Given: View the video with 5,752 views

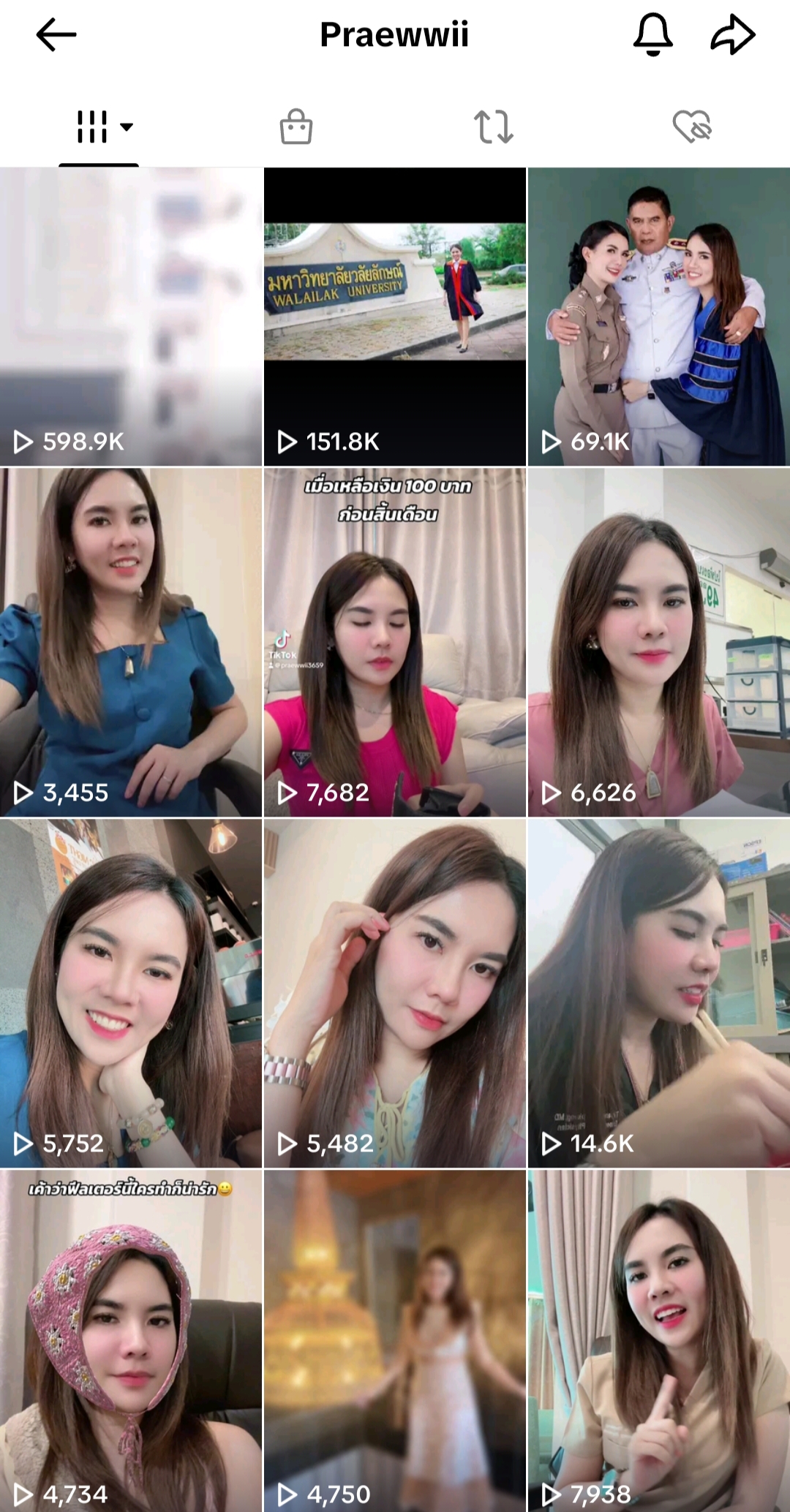Looking at the screenshot, I should click(x=131, y=993).
